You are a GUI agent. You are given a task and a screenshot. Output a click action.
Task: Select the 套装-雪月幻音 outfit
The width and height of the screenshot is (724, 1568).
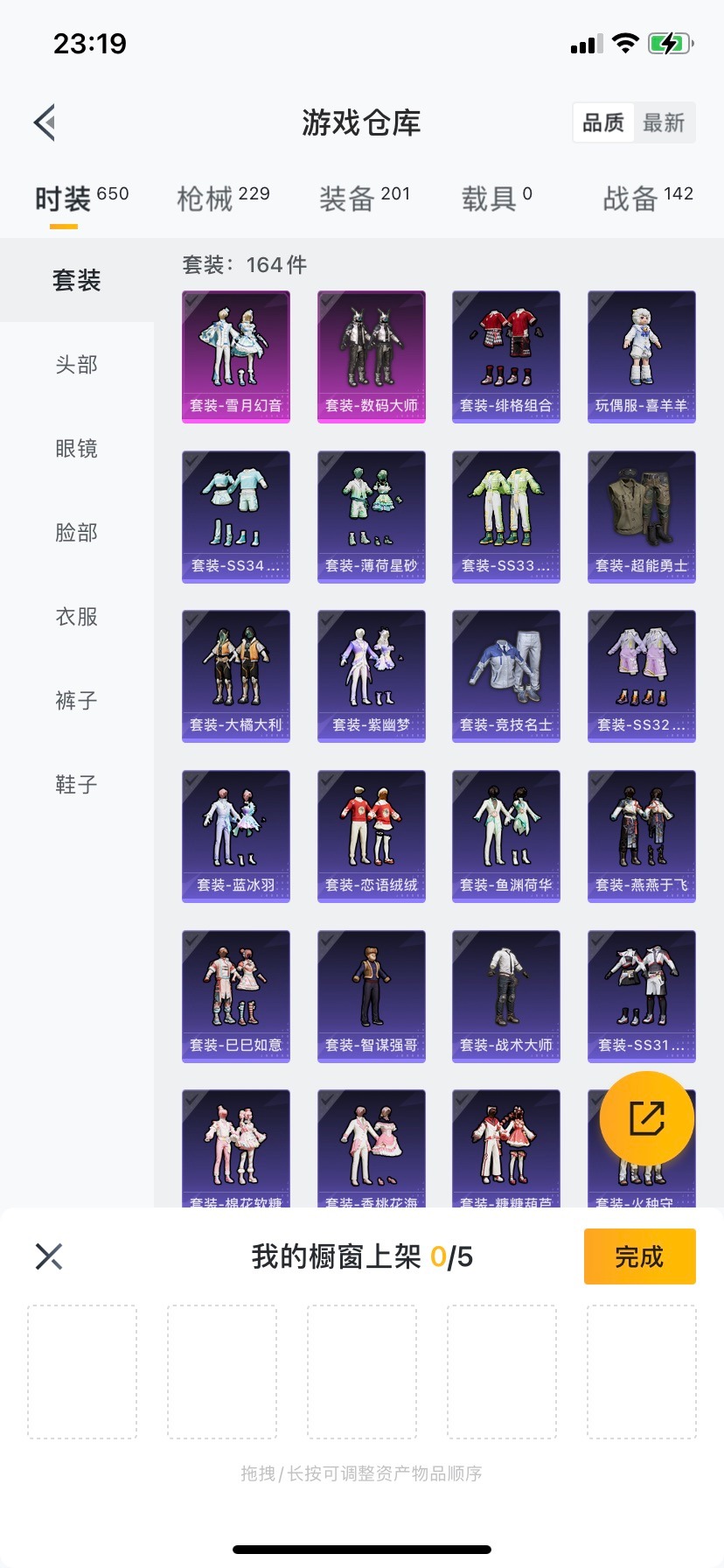pos(236,356)
